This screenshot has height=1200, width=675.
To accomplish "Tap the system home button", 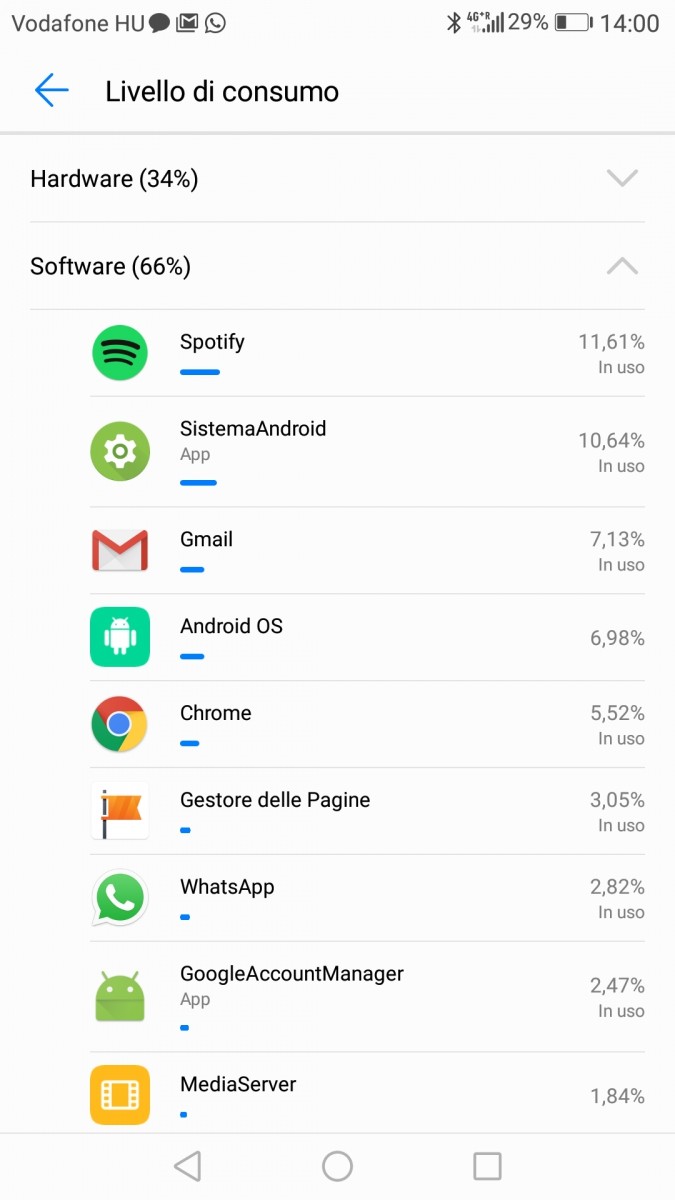I will coord(337,1166).
